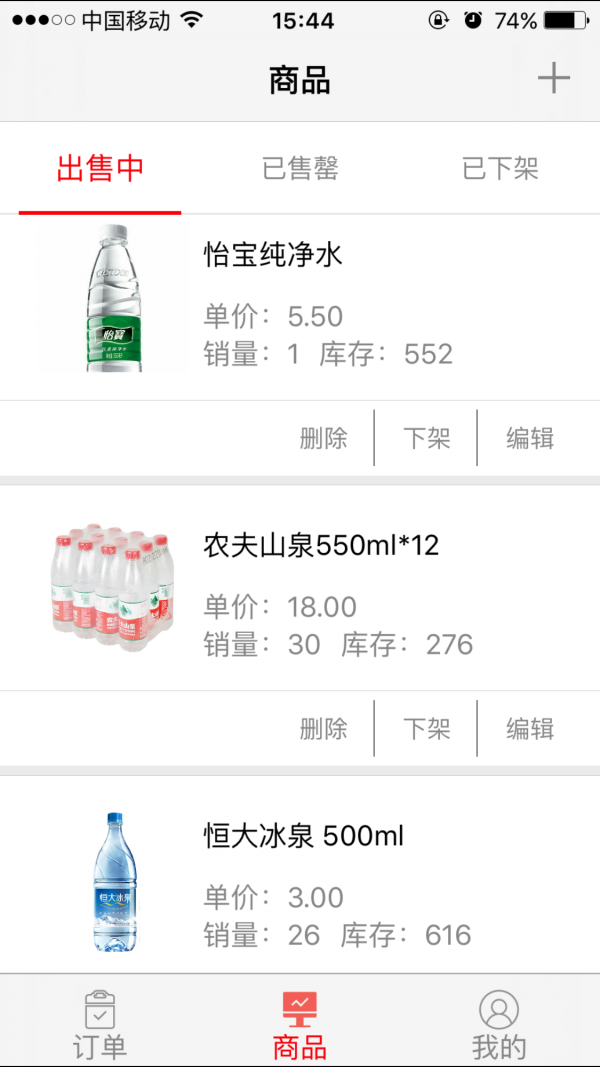Take 农夫山泉550ml*12 off the shelf
The image size is (600, 1067).
coord(427,729)
